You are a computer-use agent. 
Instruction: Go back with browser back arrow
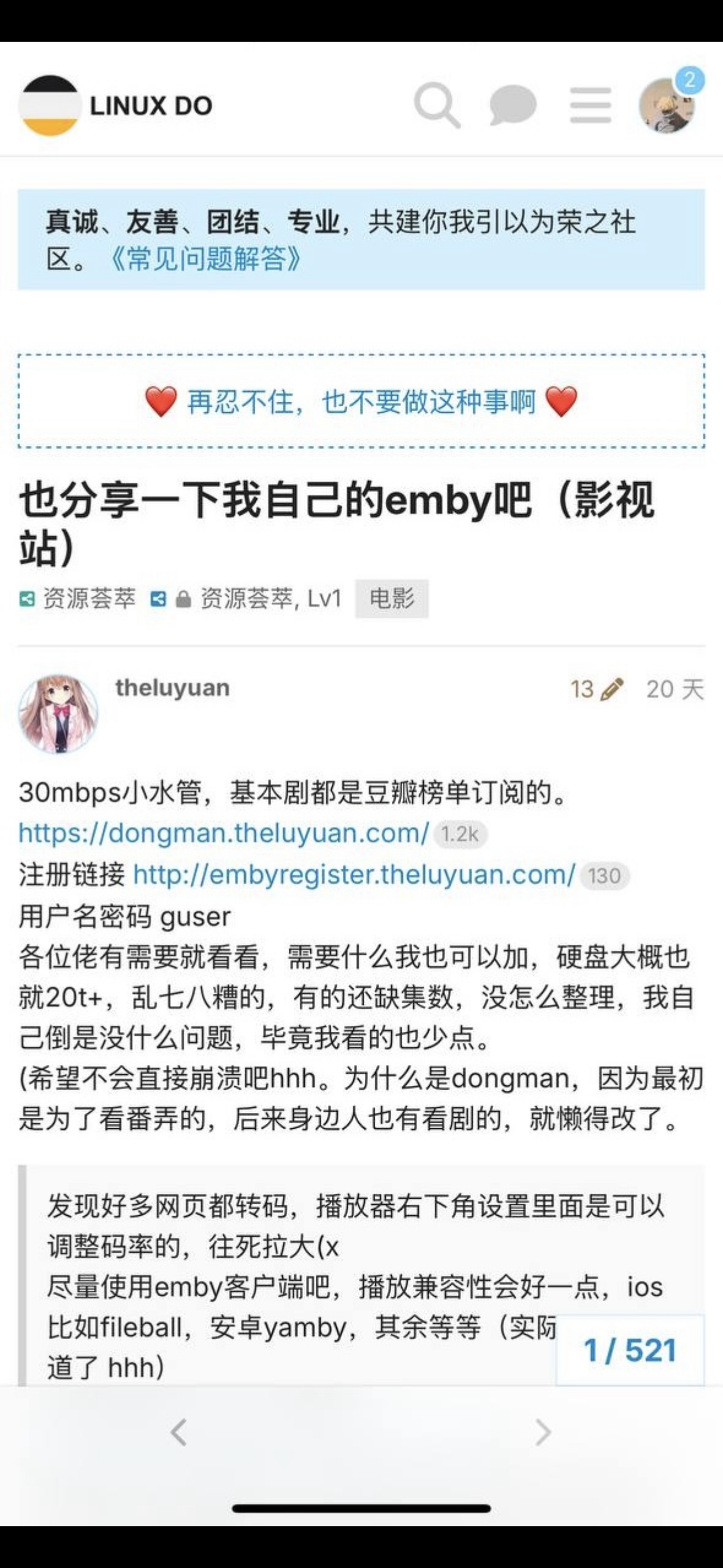coord(178,1432)
